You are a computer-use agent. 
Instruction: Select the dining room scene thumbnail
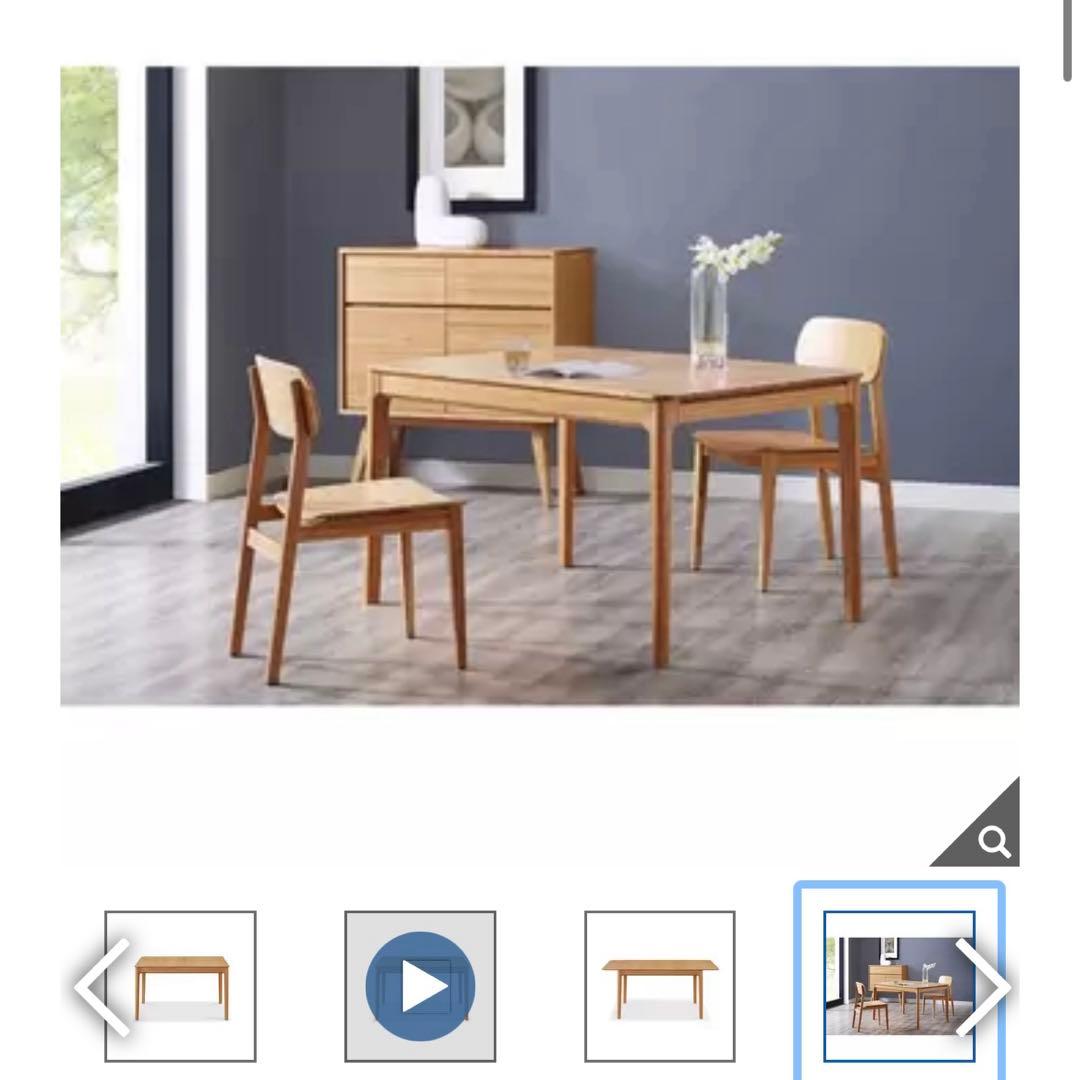pyautogui.click(x=890, y=986)
